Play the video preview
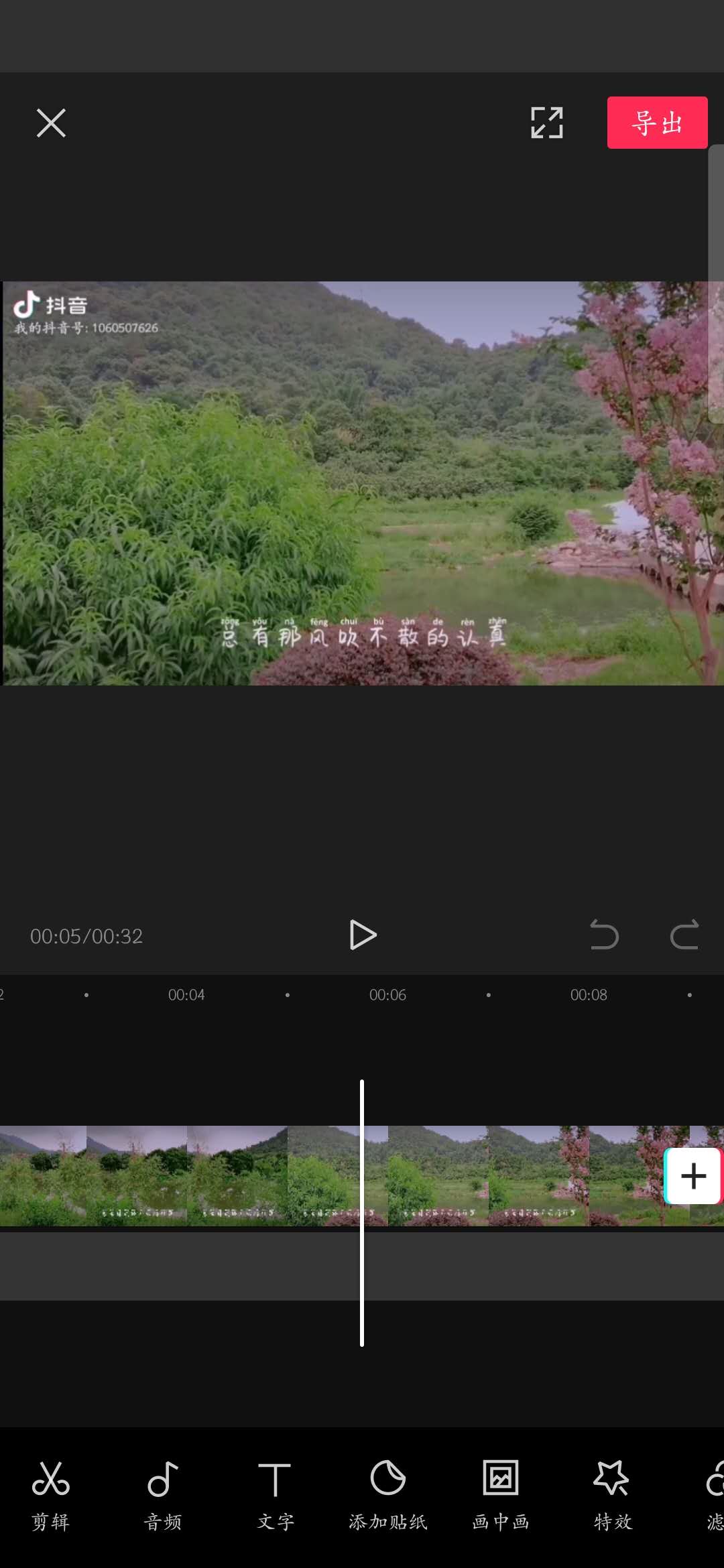Screen dimensions: 724x1568 coord(363,935)
